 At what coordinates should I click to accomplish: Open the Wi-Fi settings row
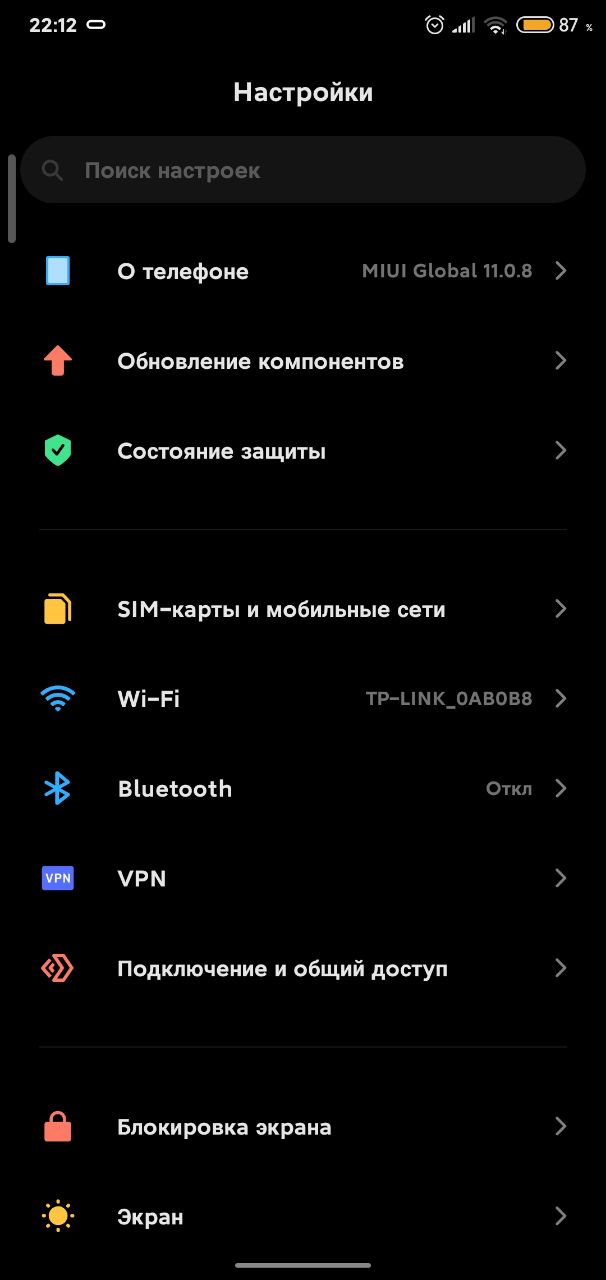pos(303,699)
